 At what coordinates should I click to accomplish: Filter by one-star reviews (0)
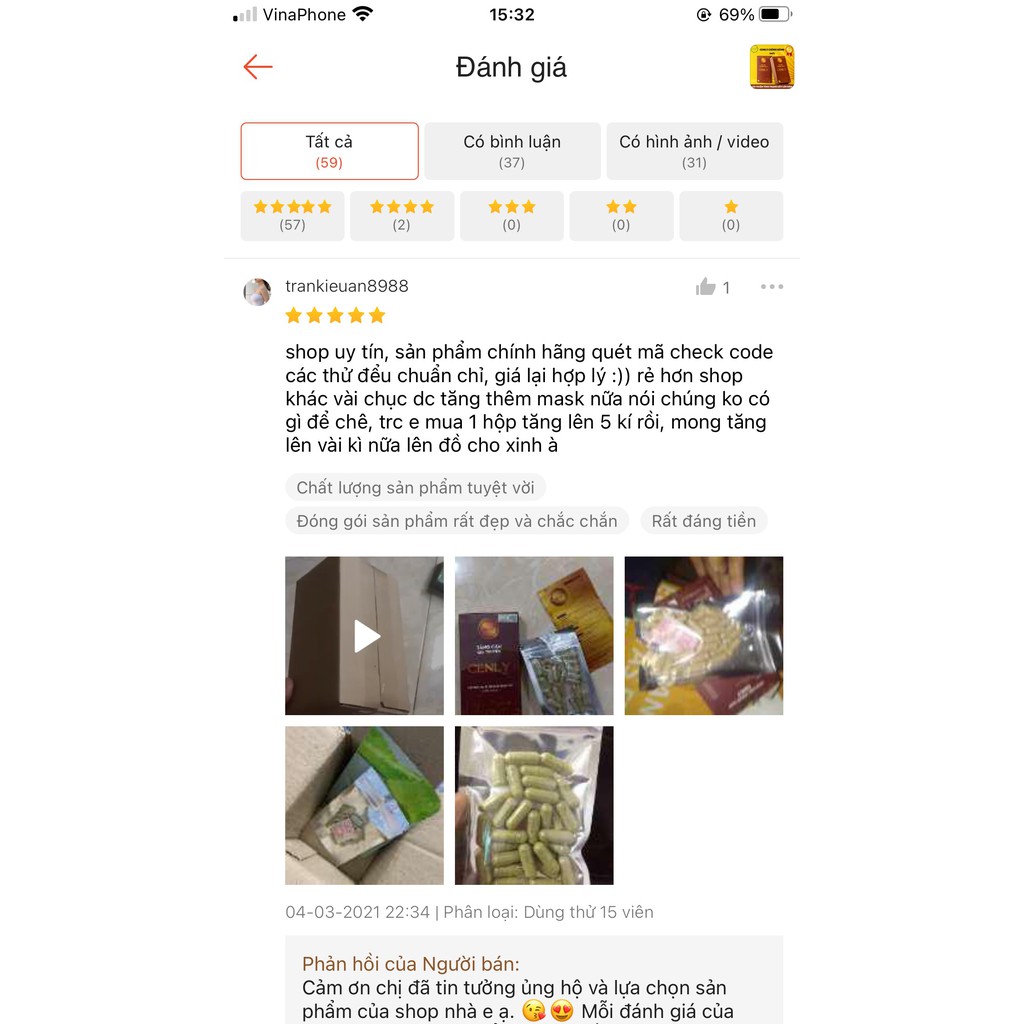coord(731,215)
